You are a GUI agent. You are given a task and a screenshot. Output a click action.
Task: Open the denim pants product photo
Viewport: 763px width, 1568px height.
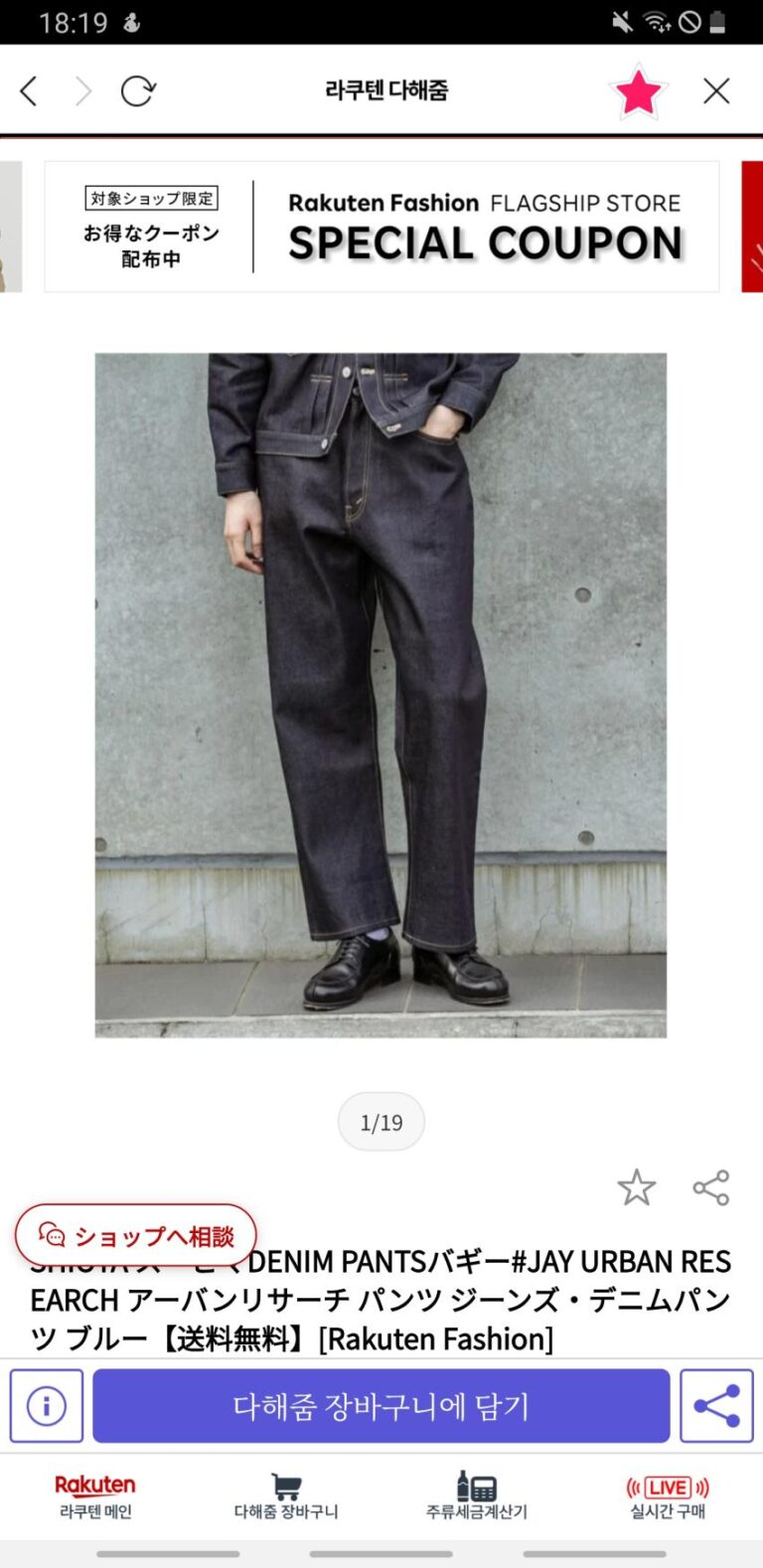381,695
